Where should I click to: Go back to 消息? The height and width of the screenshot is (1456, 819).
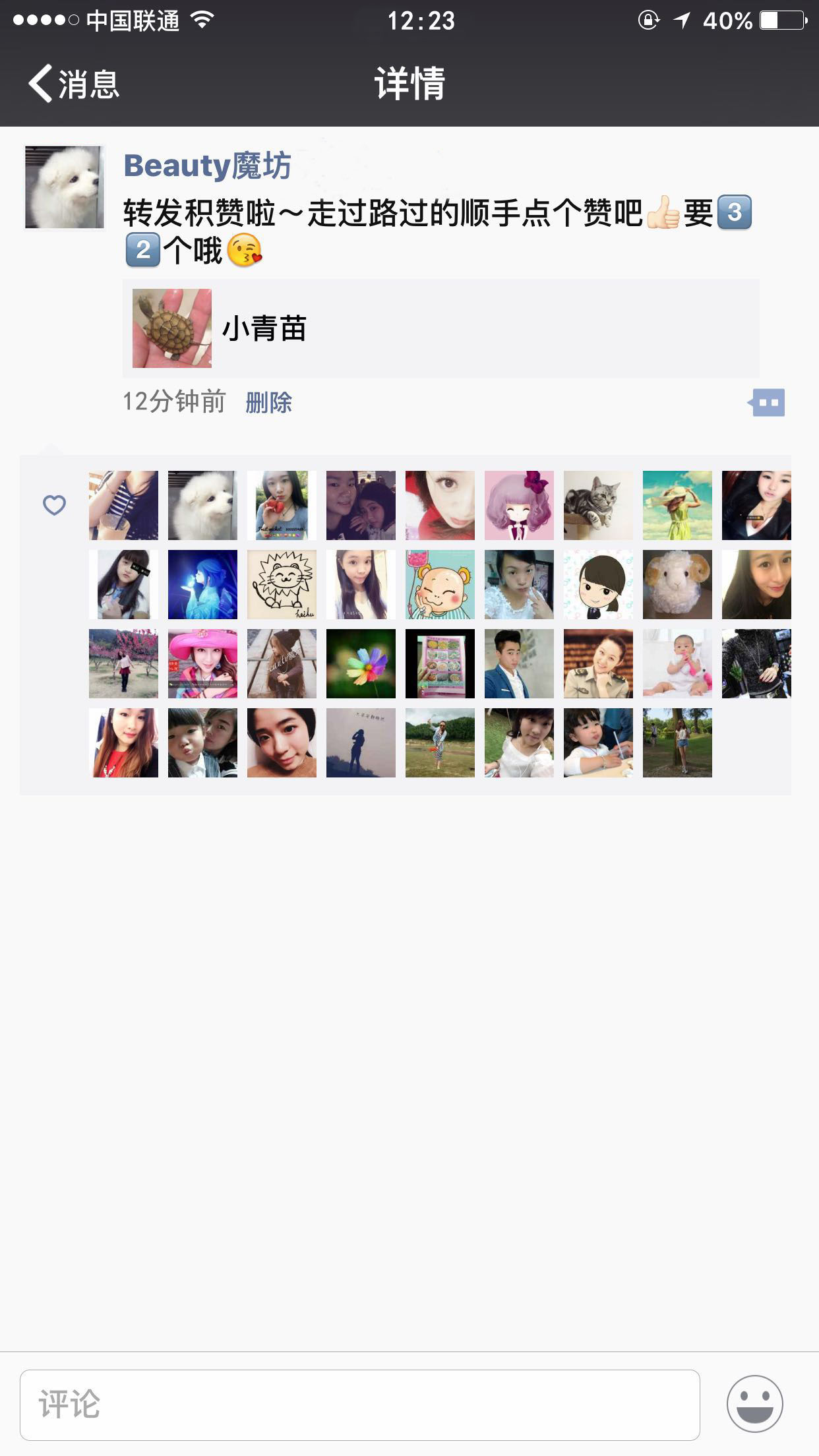tap(74, 84)
